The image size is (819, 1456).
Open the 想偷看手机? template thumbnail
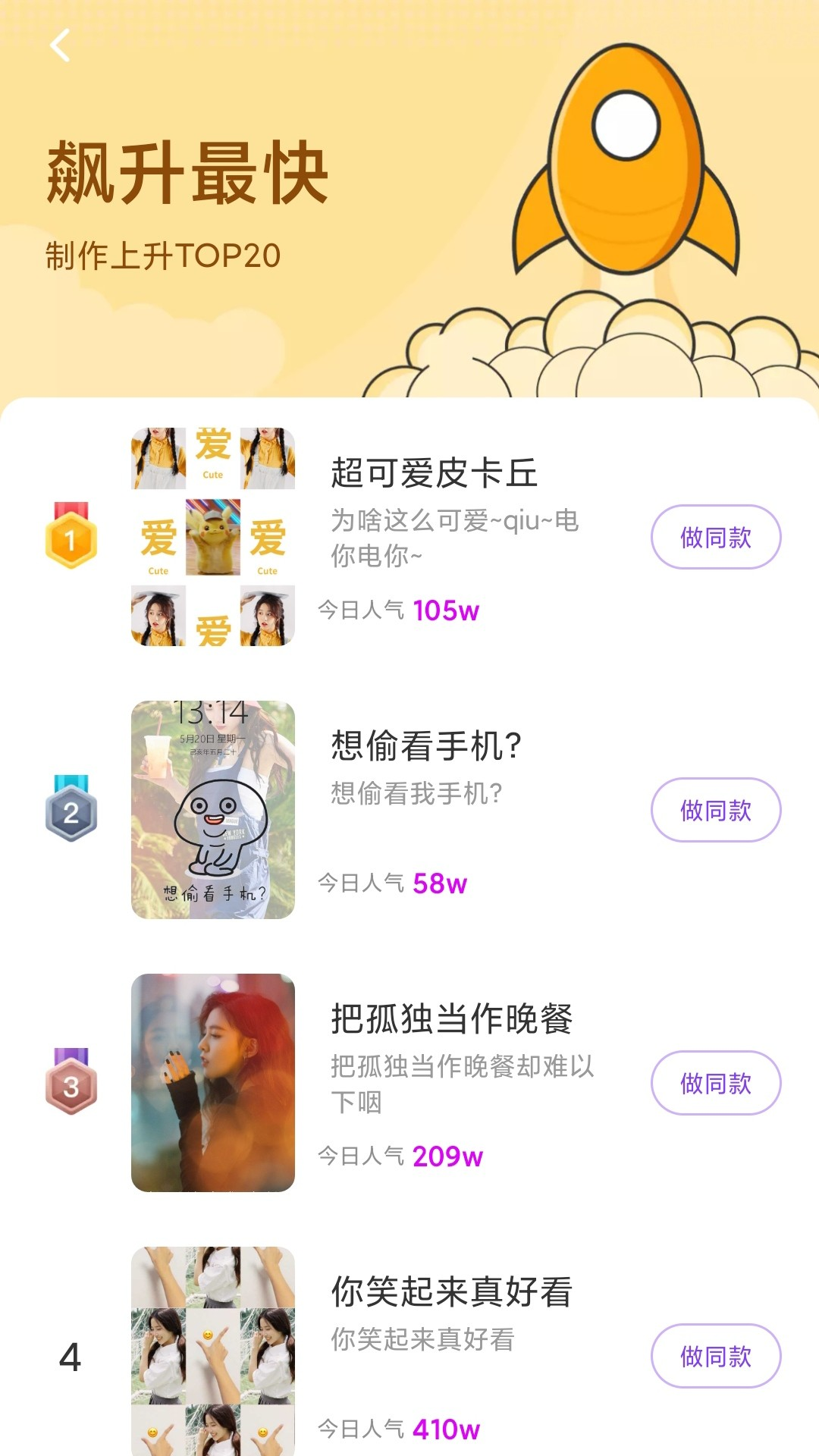click(213, 810)
